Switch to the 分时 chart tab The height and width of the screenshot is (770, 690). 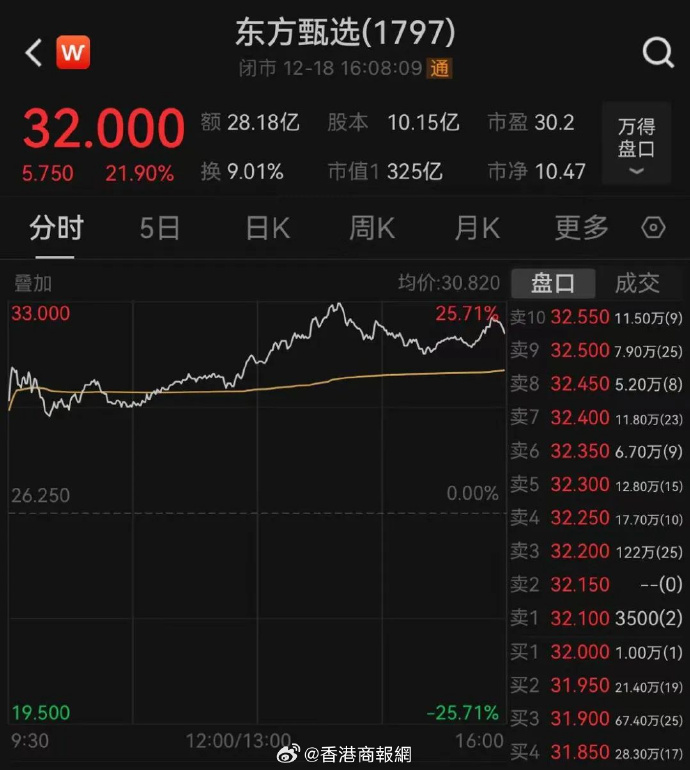click(x=56, y=228)
